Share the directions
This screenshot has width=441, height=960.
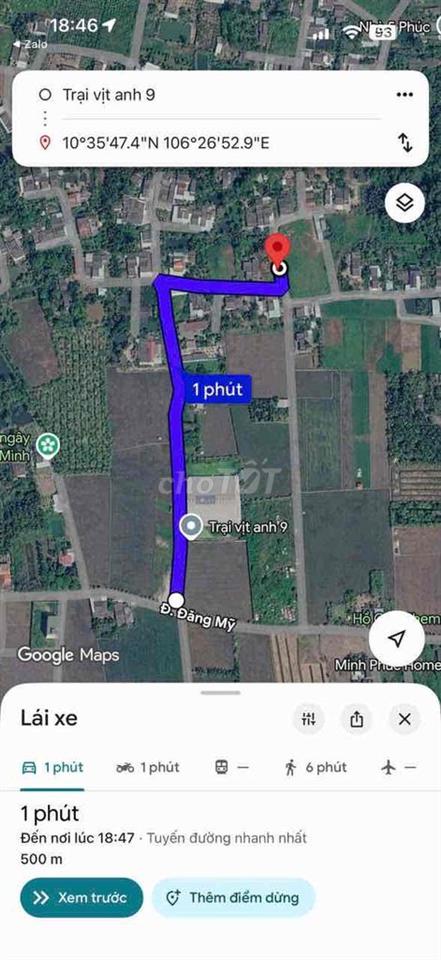pyautogui.click(x=356, y=719)
